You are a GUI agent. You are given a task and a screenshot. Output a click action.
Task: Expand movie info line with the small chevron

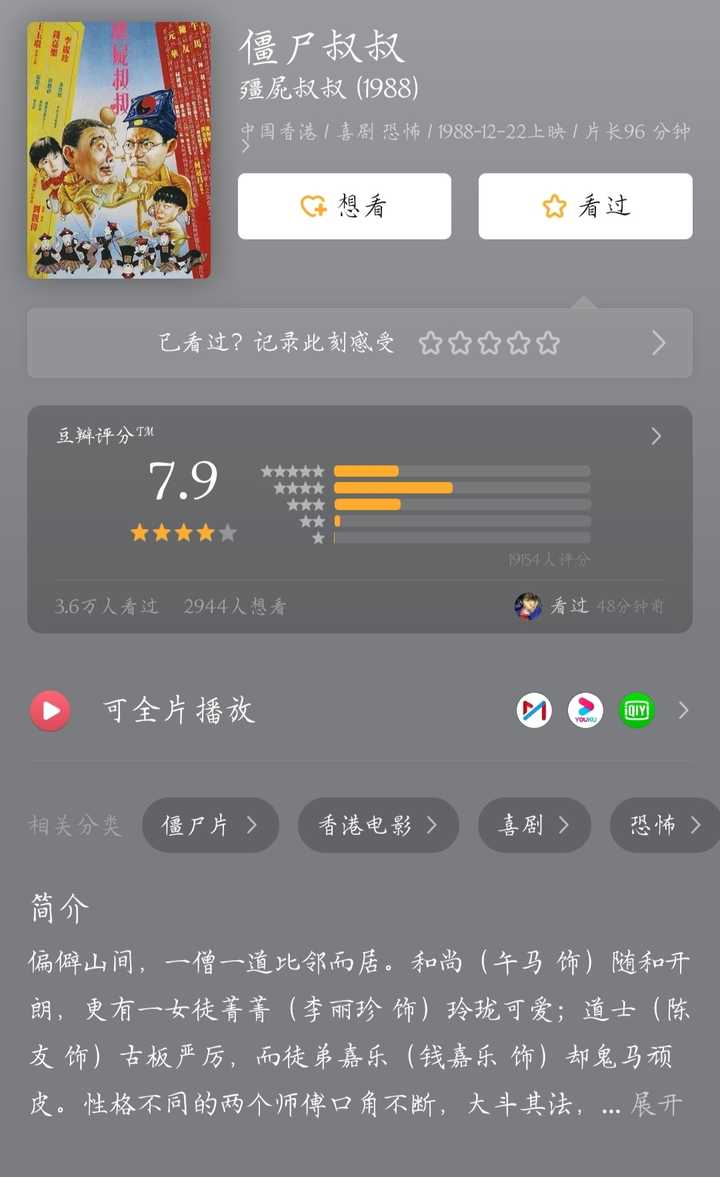pos(246,147)
